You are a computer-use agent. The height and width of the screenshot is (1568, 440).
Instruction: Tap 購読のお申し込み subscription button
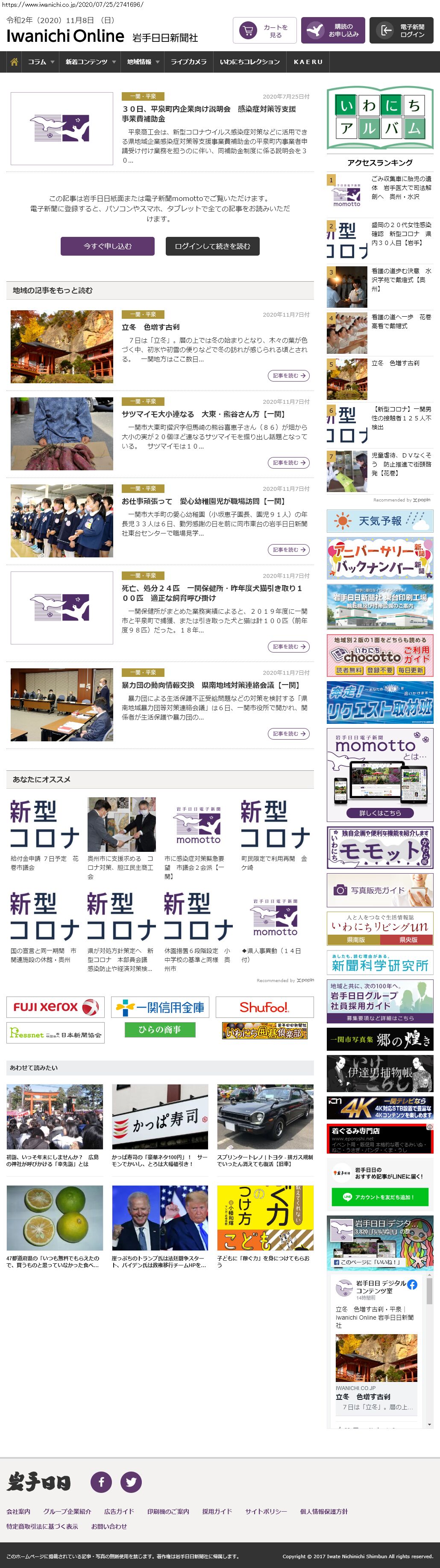[x=333, y=30]
